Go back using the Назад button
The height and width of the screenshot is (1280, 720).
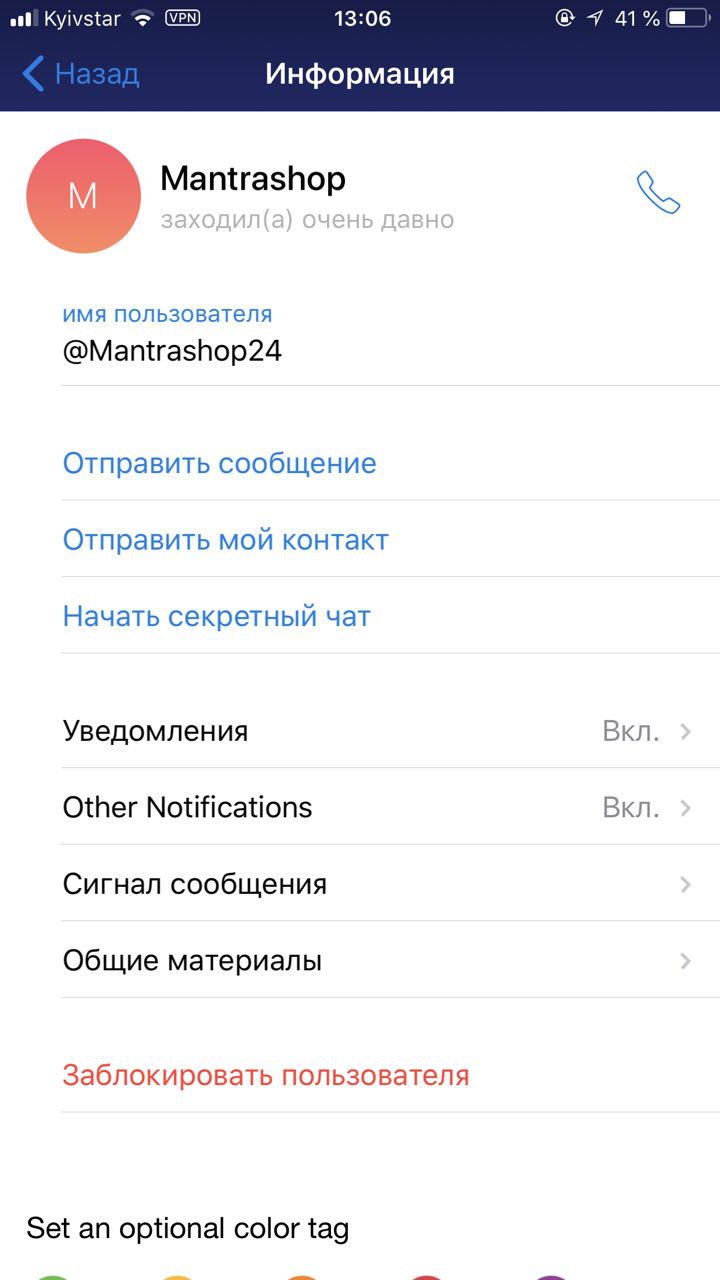click(x=80, y=74)
